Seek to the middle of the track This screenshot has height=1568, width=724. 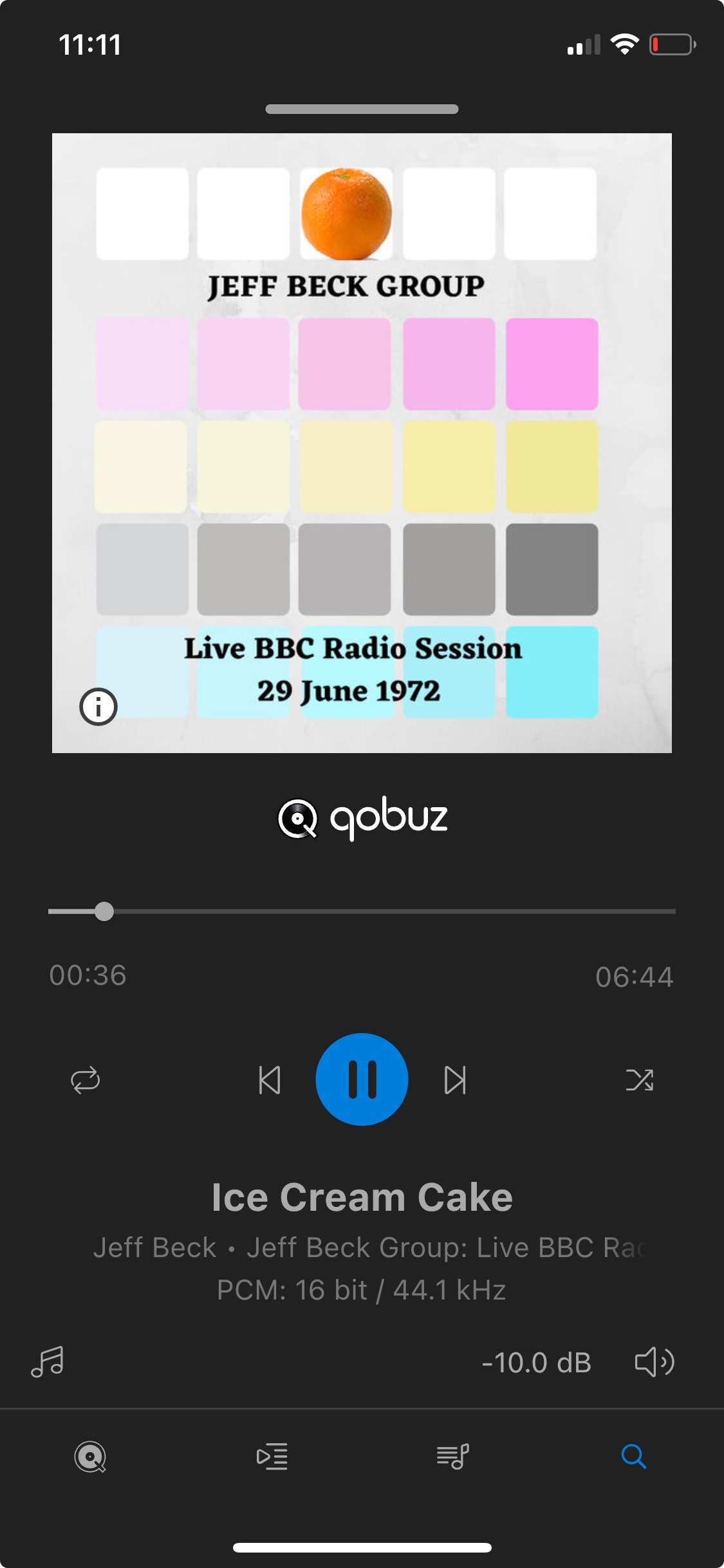362,911
